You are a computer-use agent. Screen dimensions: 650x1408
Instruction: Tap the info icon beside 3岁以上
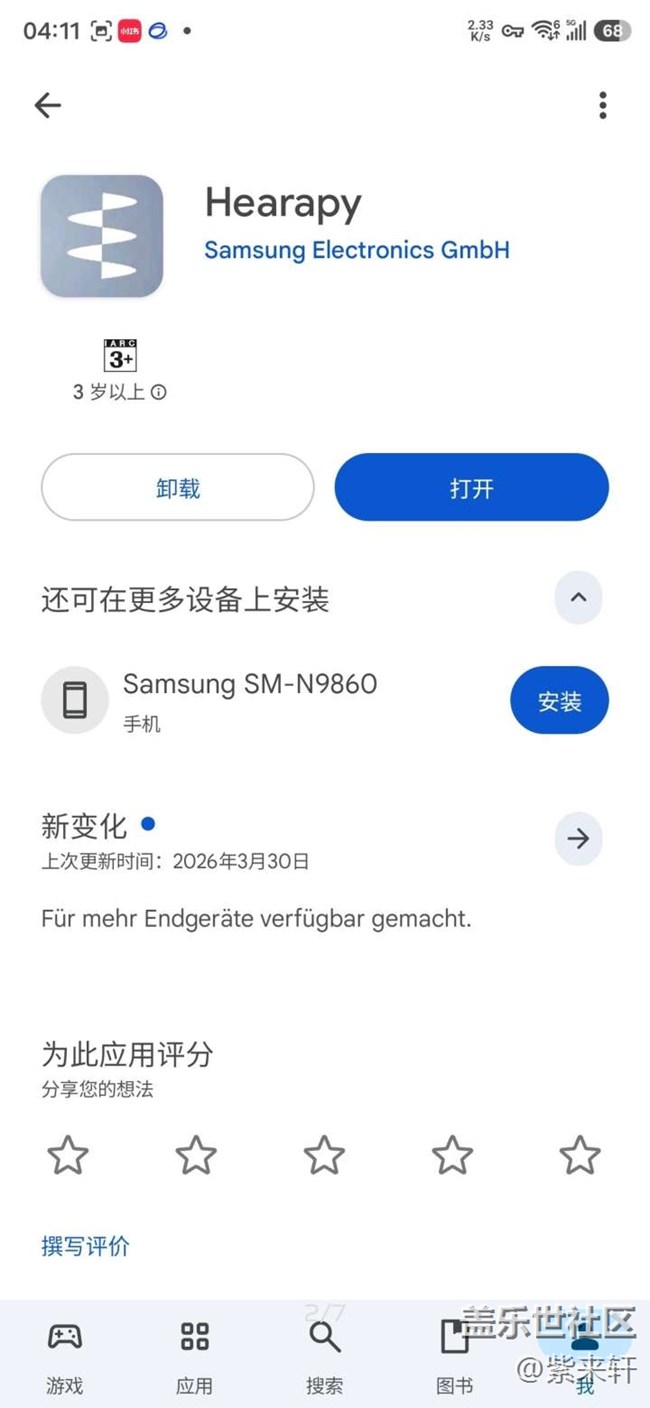click(x=158, y=393)
